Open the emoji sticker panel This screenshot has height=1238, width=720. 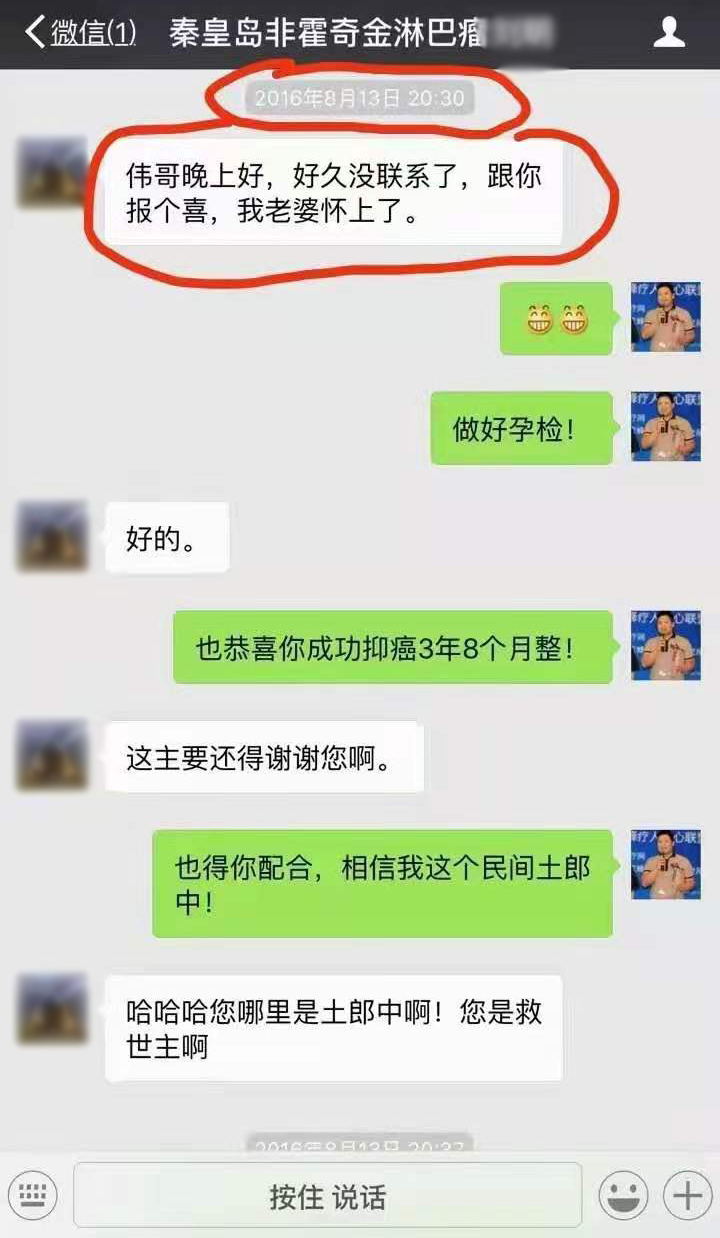coord(622,1196)
